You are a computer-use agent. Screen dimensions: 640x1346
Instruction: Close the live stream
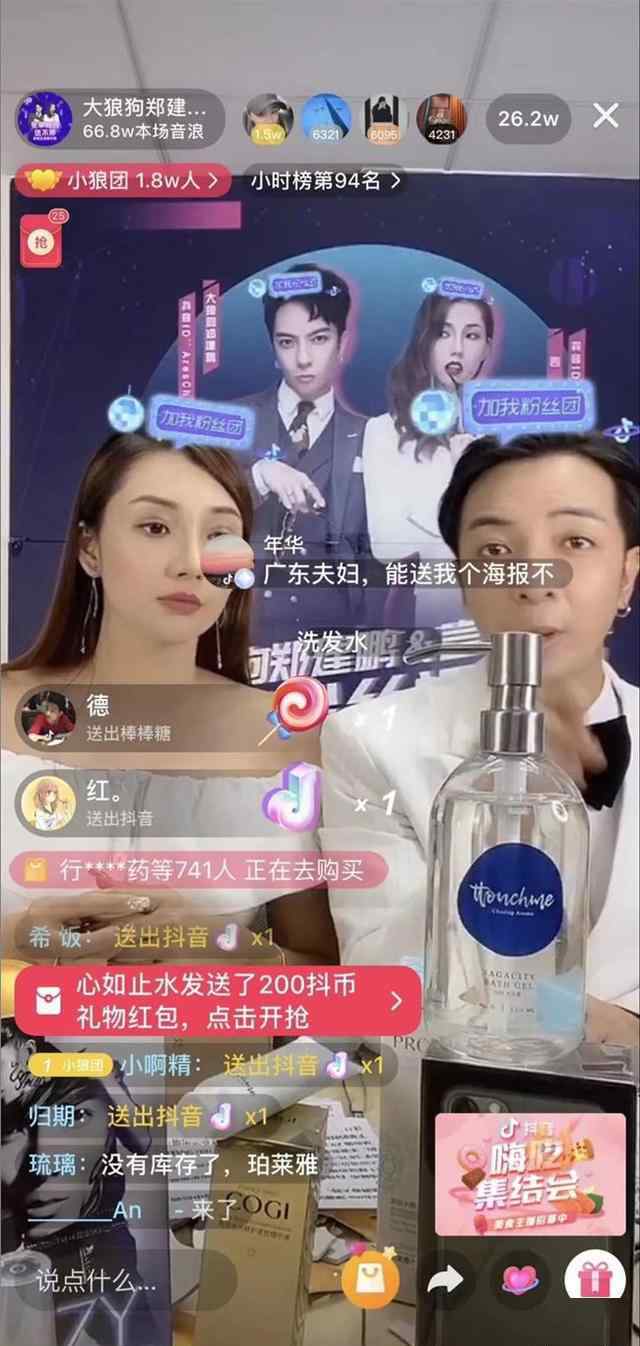click(606, 116)
